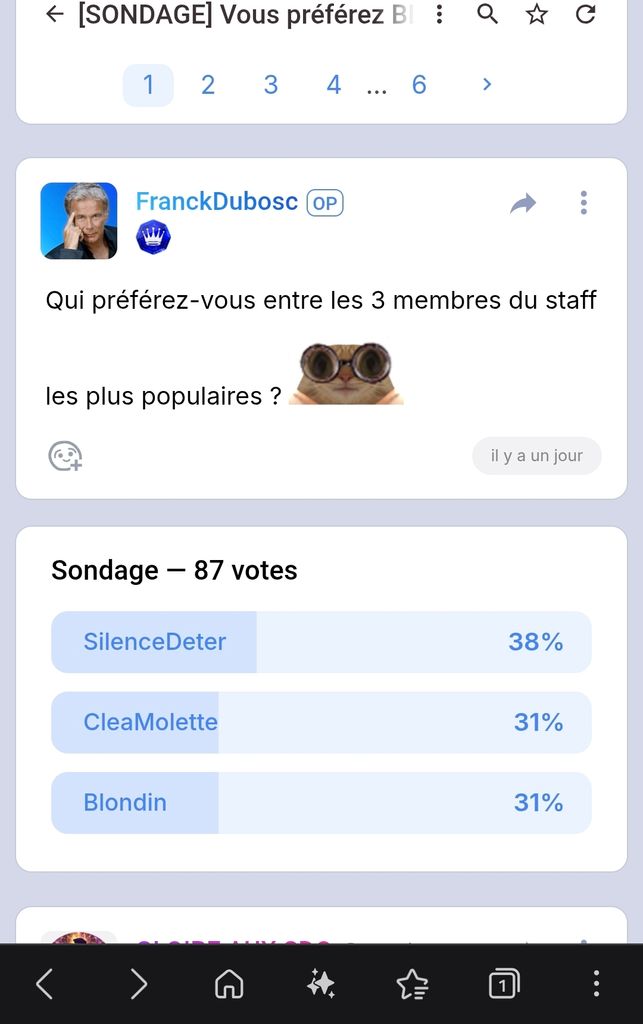This screenshot has width=643, height=1024.
Task: Refresh the topic page
Action: coord(586,14)
